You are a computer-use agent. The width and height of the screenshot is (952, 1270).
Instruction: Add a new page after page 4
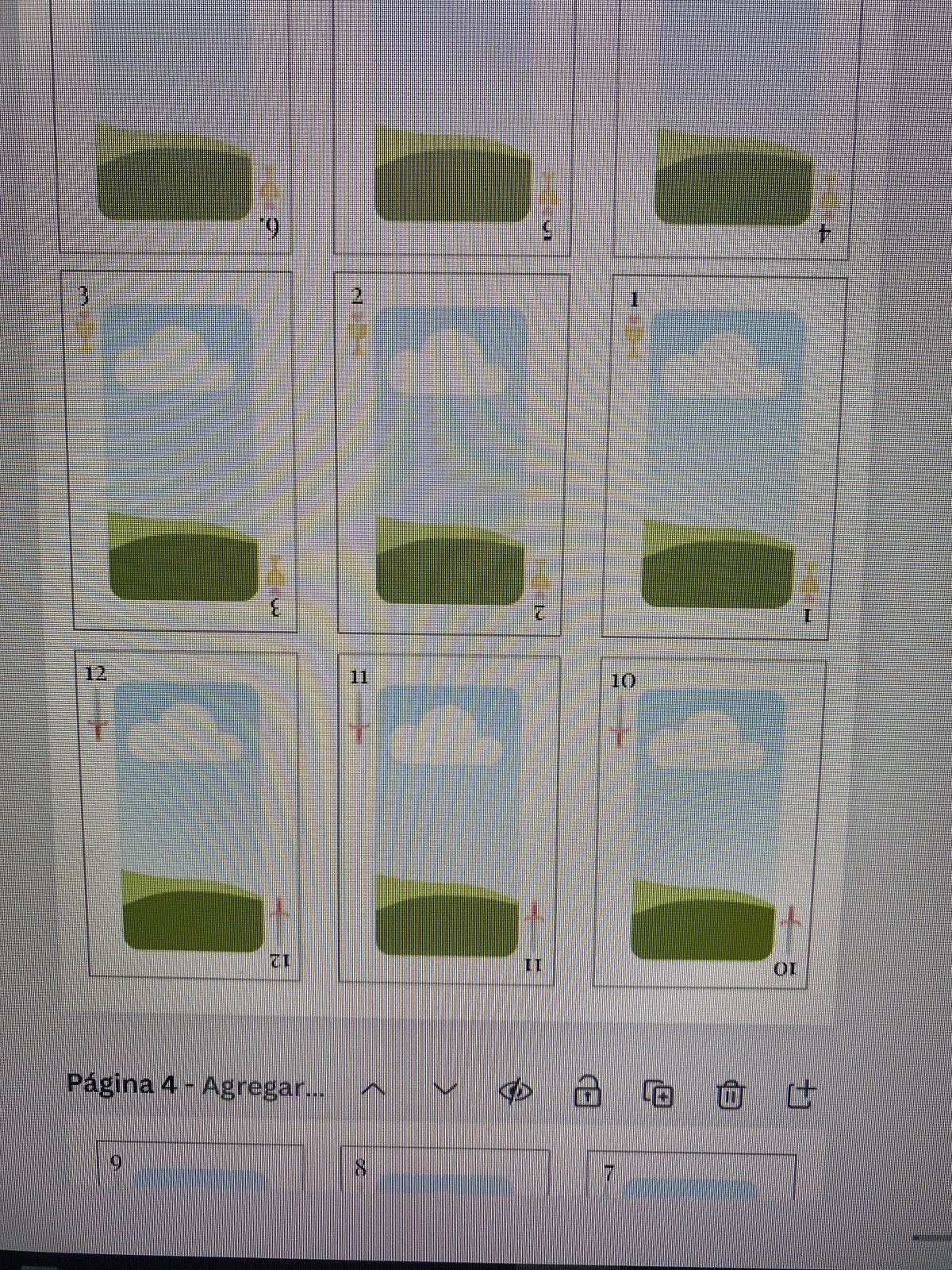[800, 1094]
